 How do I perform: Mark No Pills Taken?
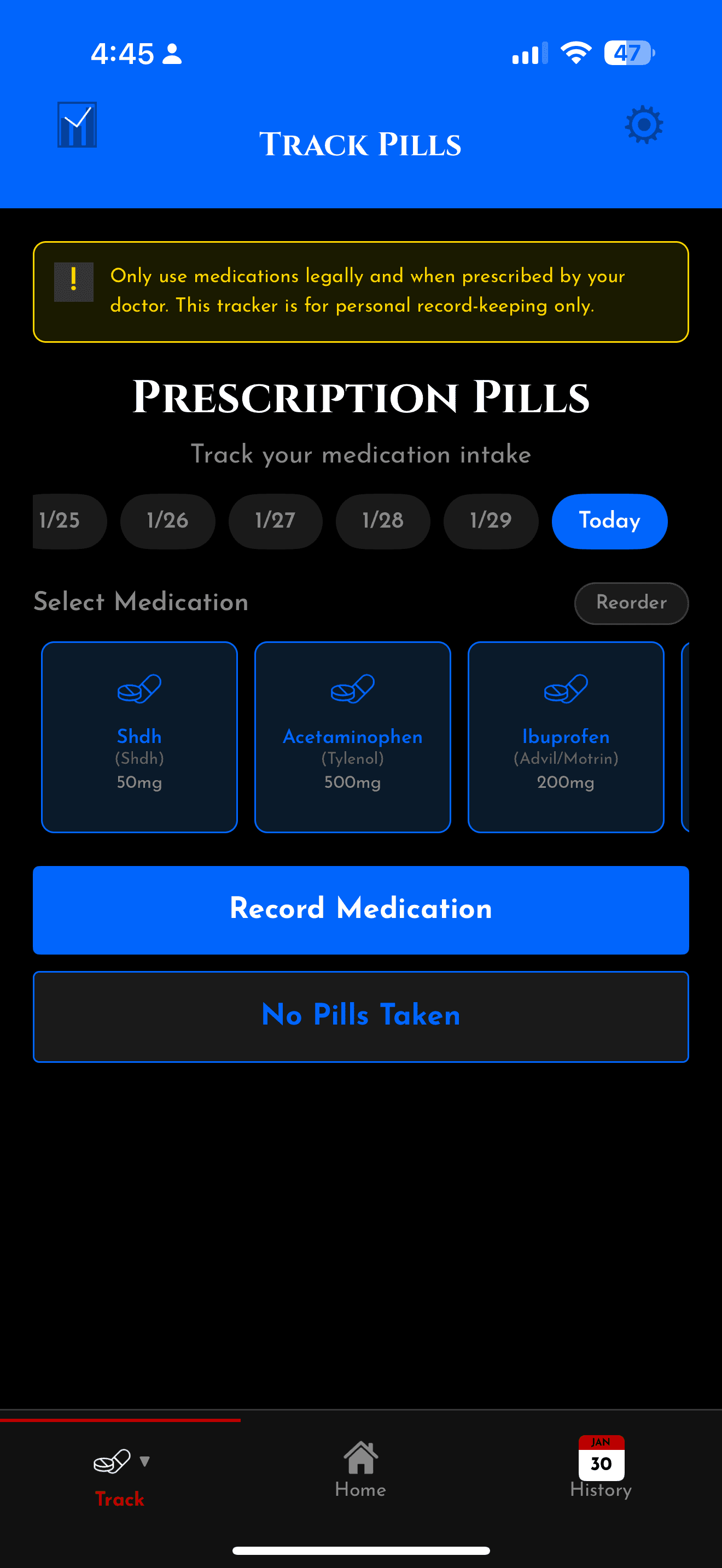click(360, 1015)
